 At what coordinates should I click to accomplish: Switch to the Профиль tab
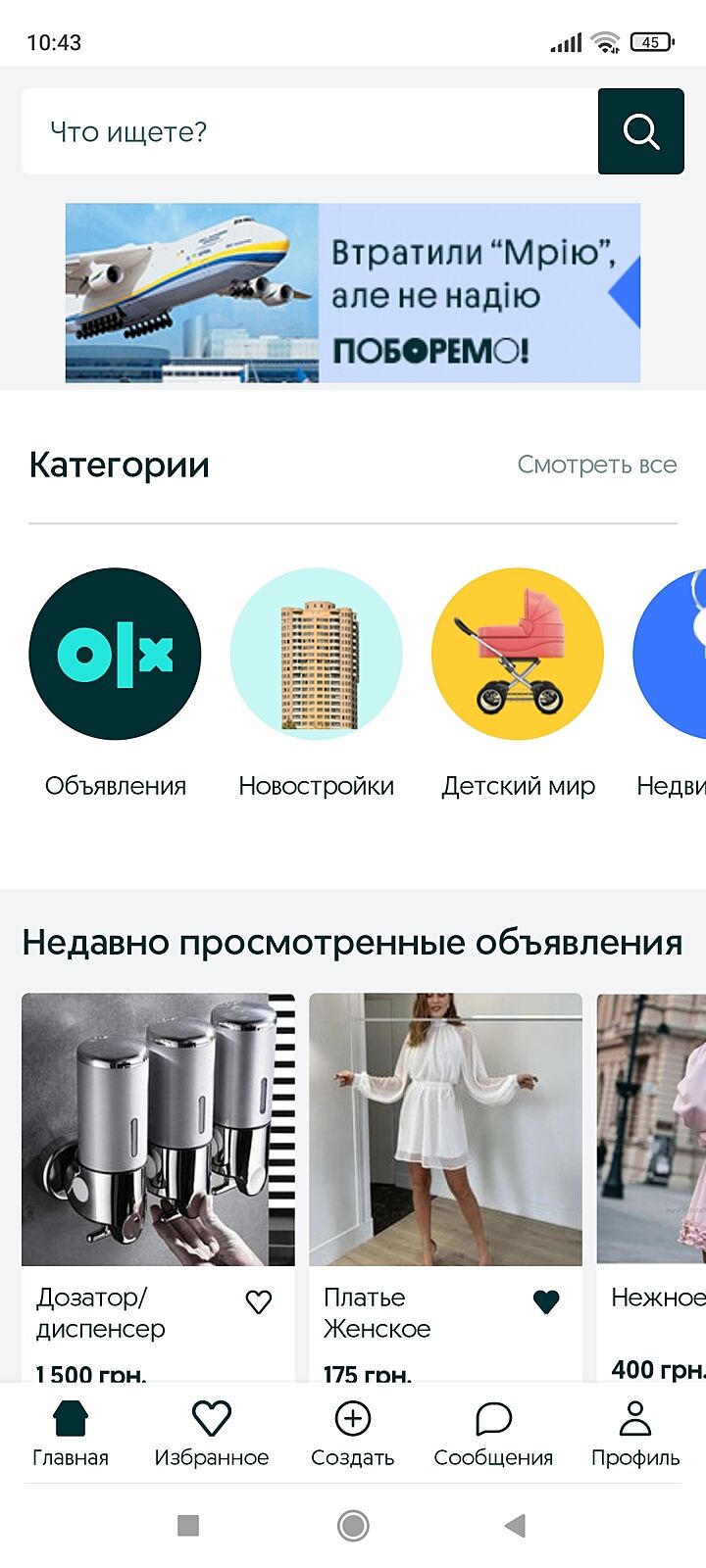(x=634, y=1433)
